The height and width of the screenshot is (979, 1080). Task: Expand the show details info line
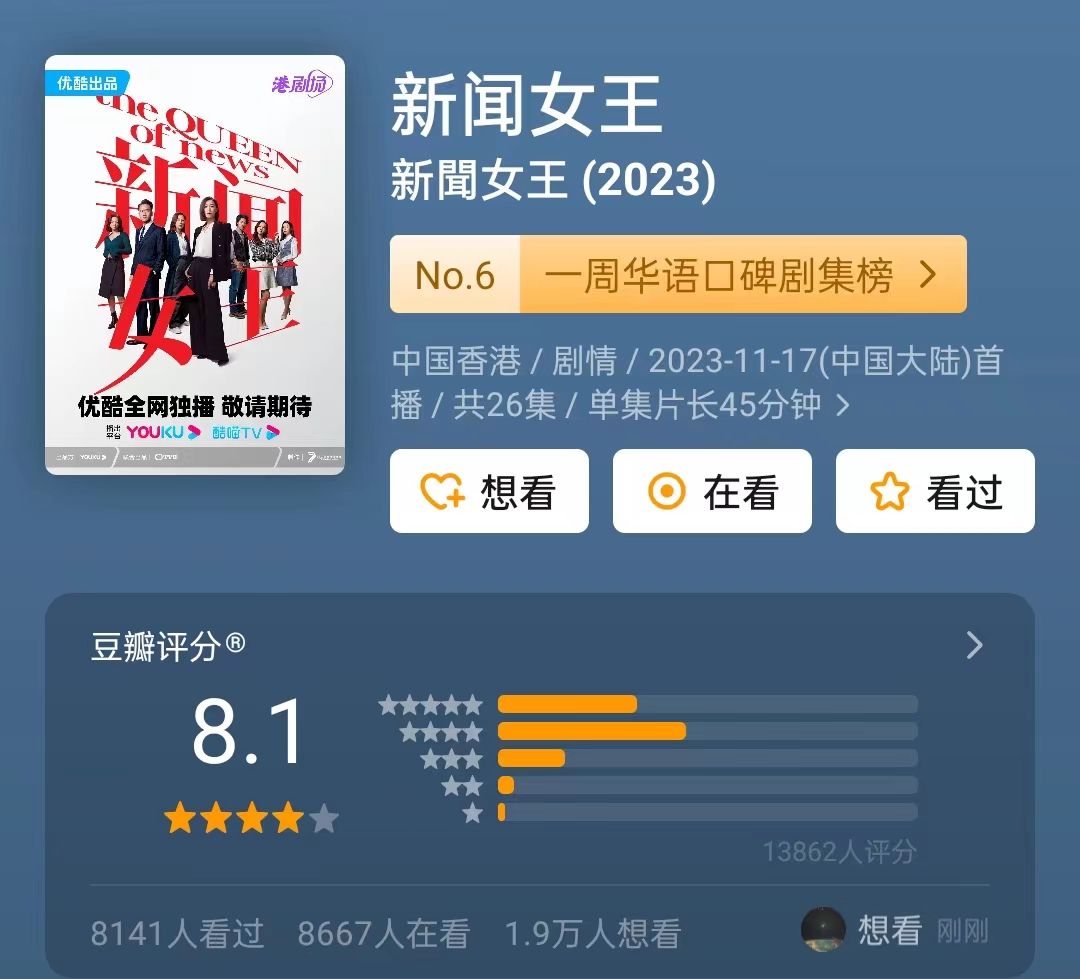coord(842,405)
